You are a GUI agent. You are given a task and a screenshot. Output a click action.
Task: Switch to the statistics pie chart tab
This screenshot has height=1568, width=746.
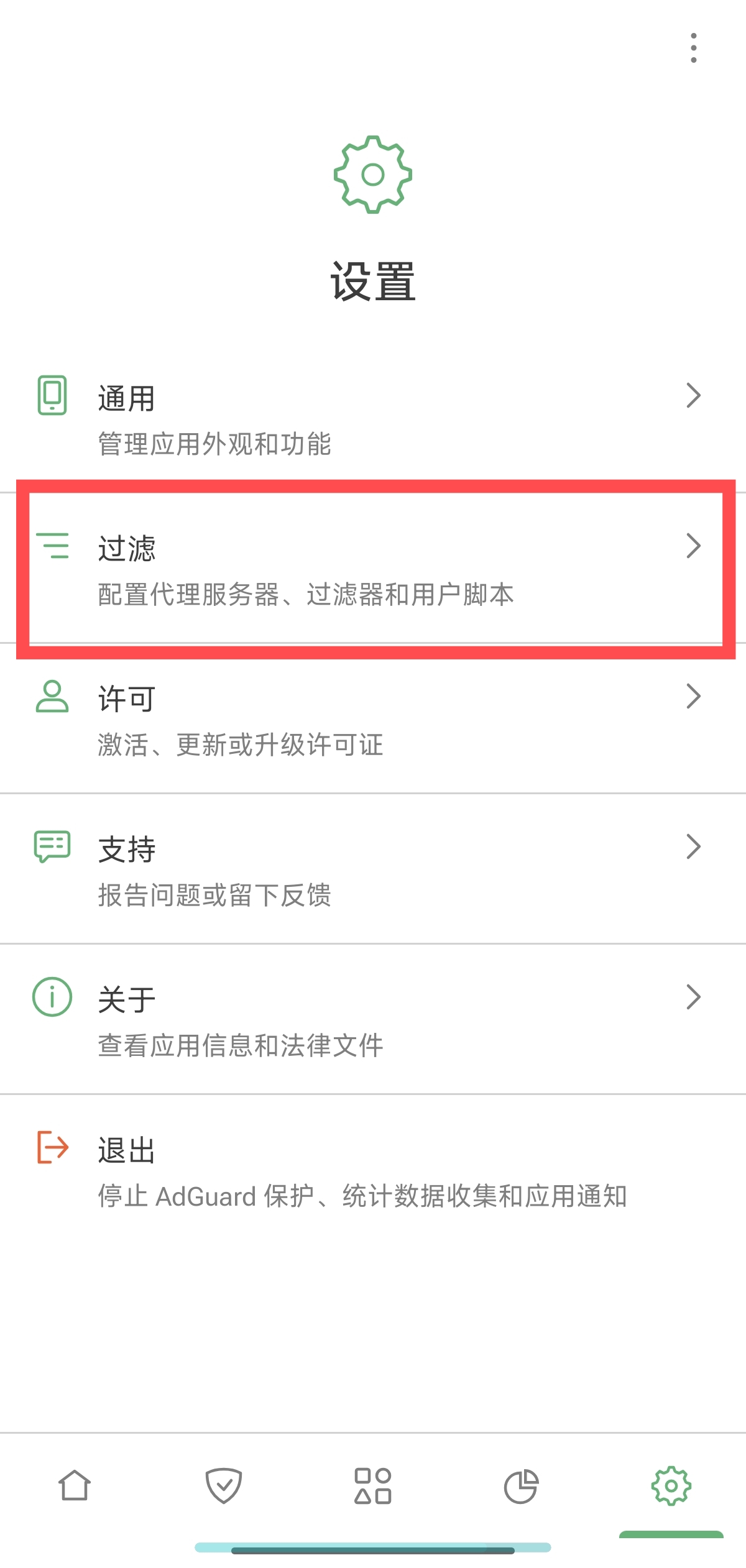coord(522,1485)
